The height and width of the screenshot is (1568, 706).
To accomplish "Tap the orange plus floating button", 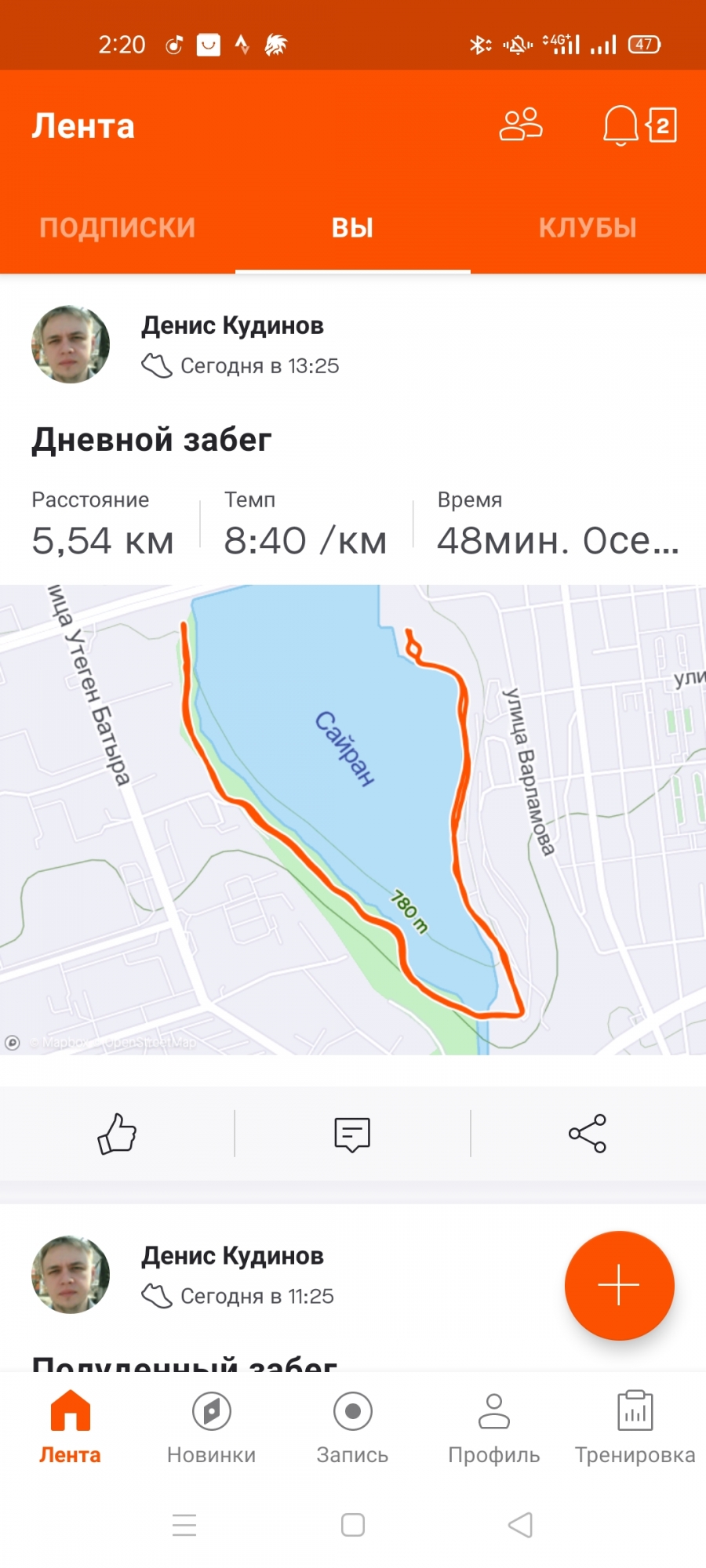I will point(619,1285).
